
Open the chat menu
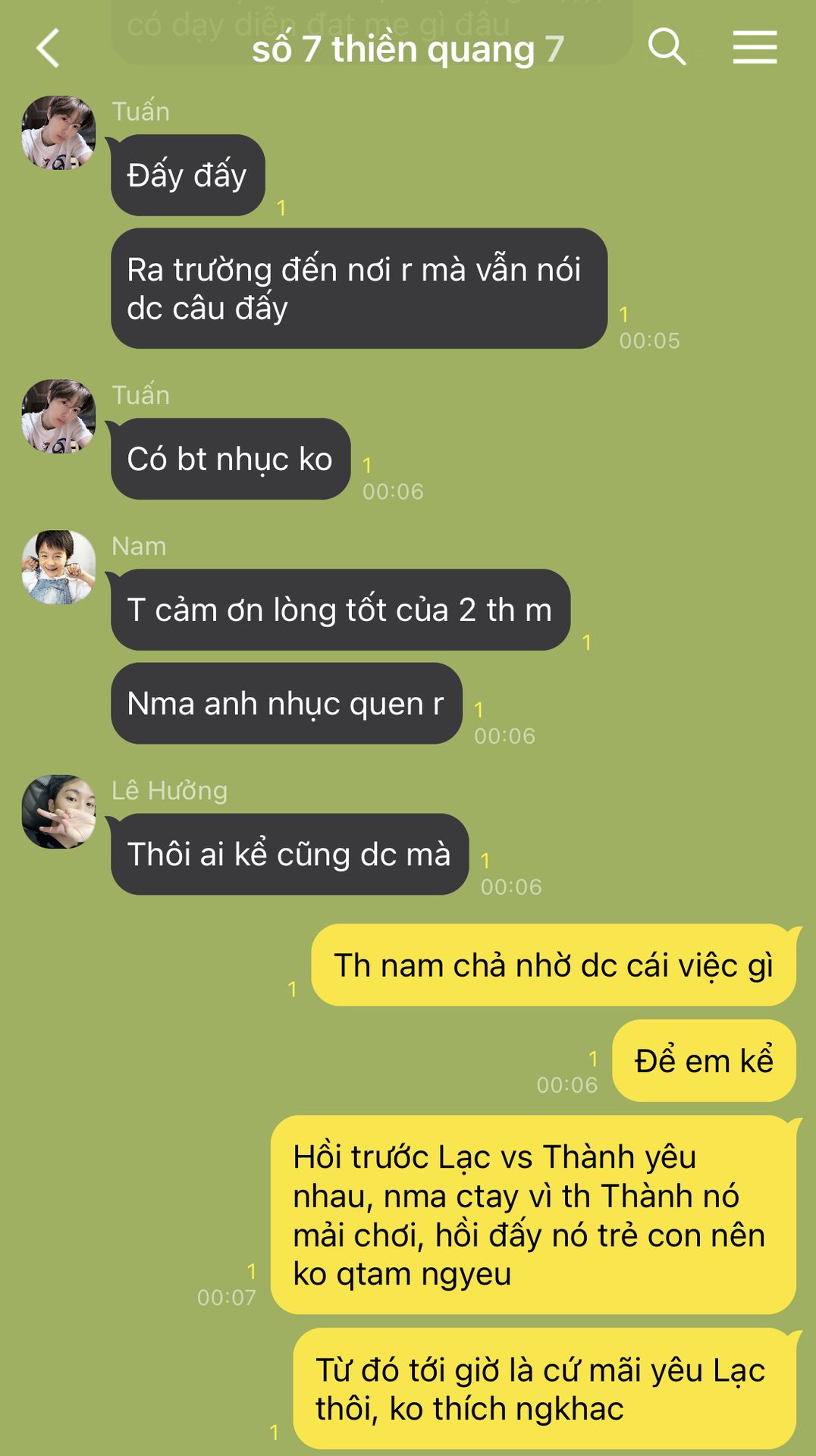754,48
